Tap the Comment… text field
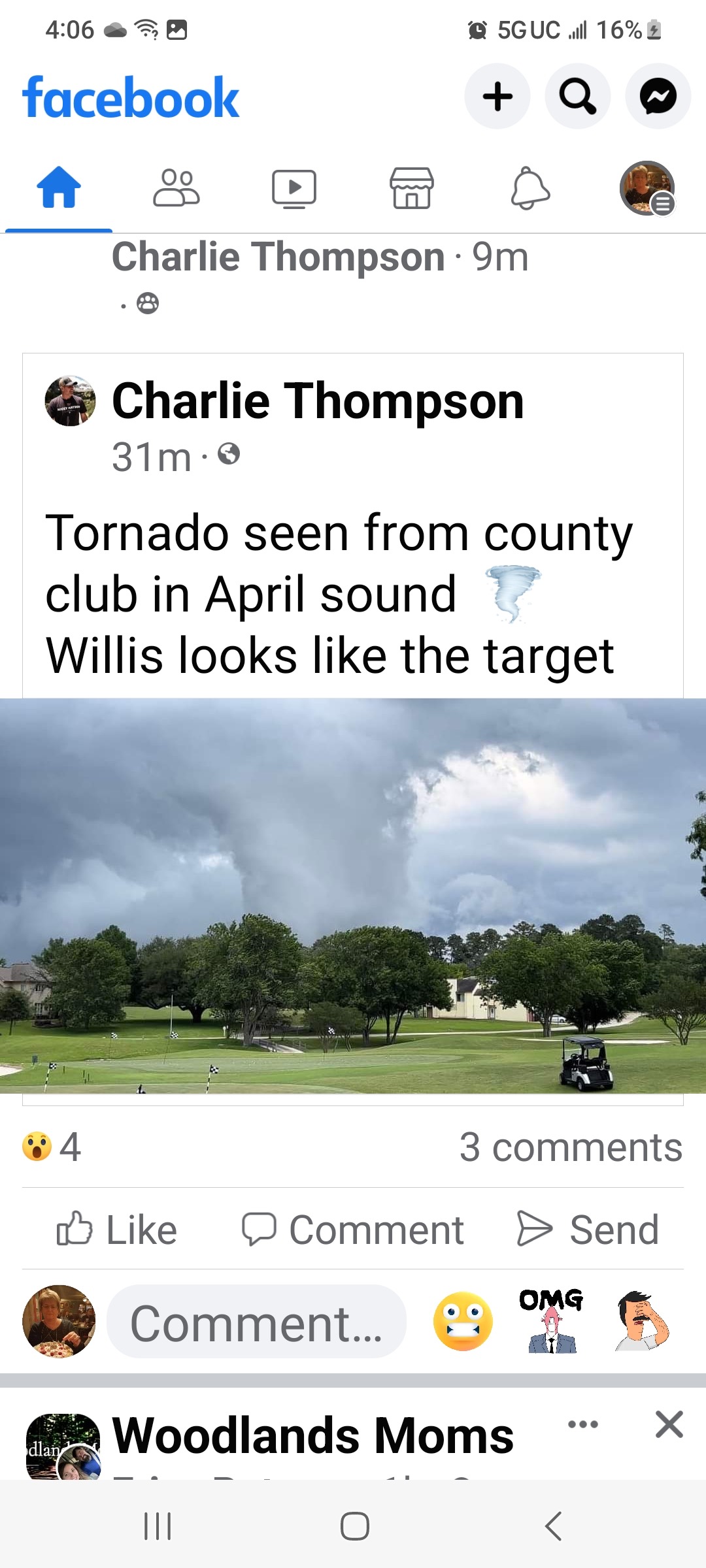 coord(256,1322)
